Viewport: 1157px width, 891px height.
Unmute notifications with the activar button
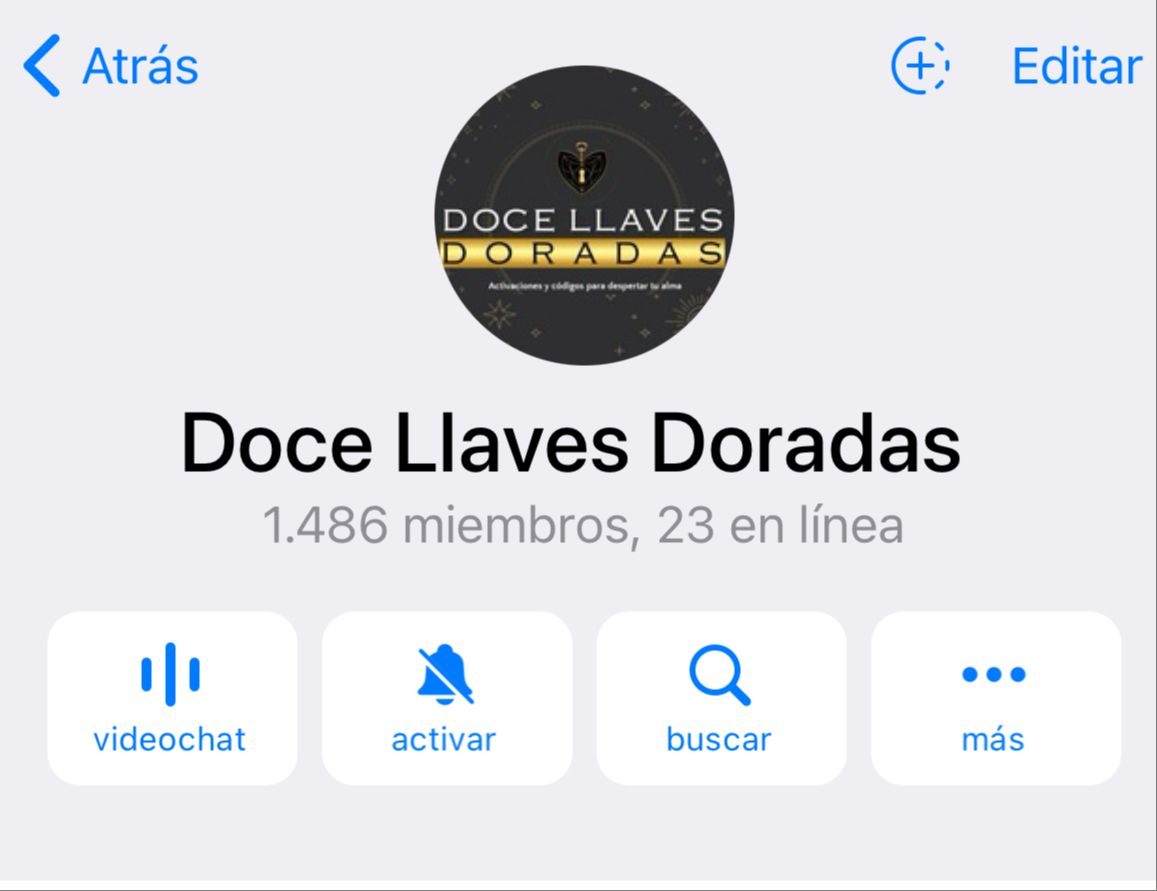pos(445,698)
